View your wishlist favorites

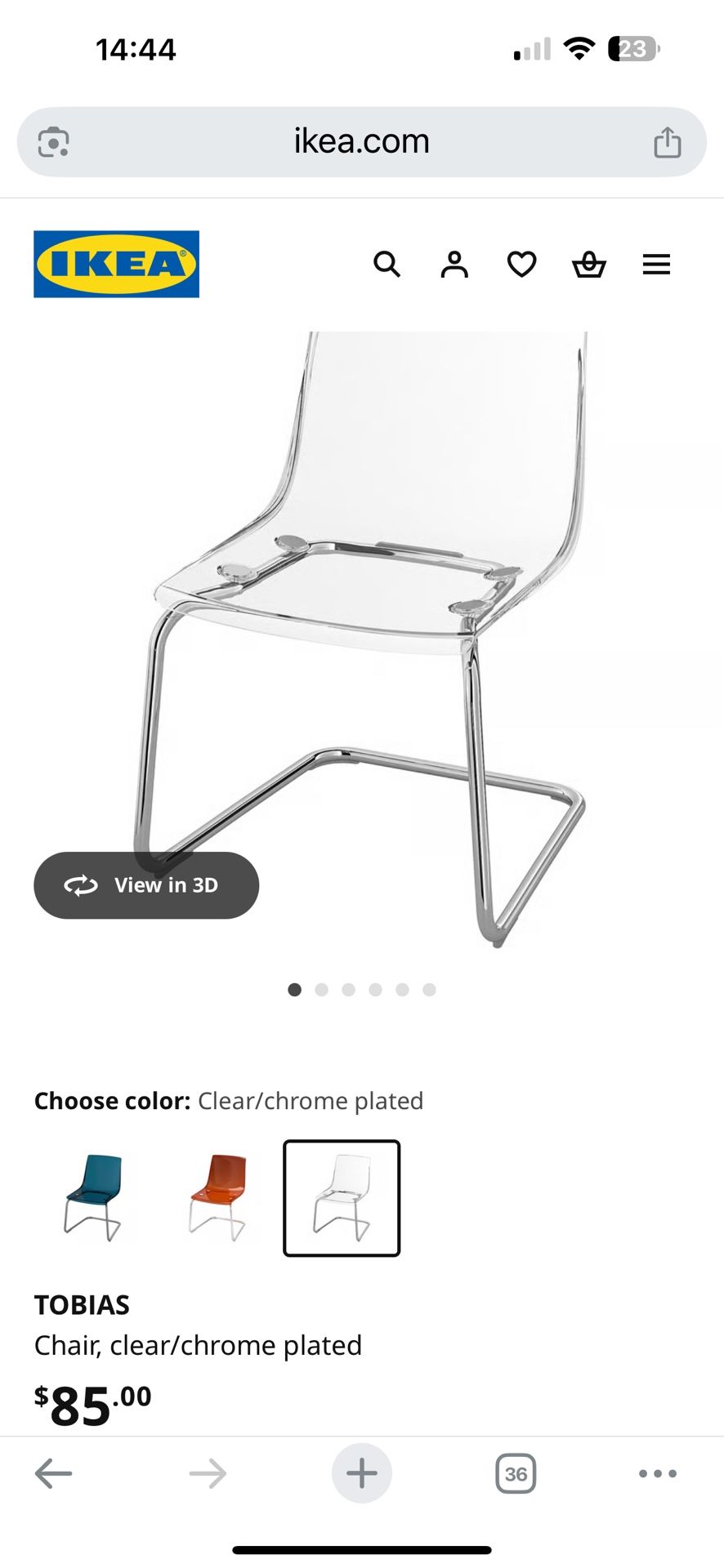click(x=521, y=265)
